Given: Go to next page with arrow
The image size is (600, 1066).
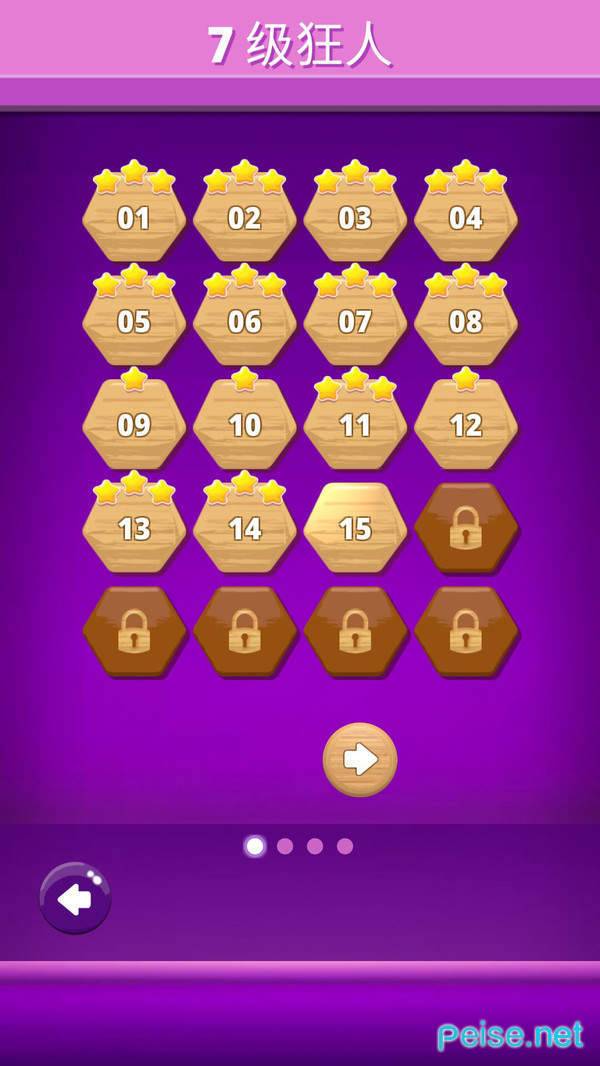Looking at the screenshot, I should coord(360,760).
